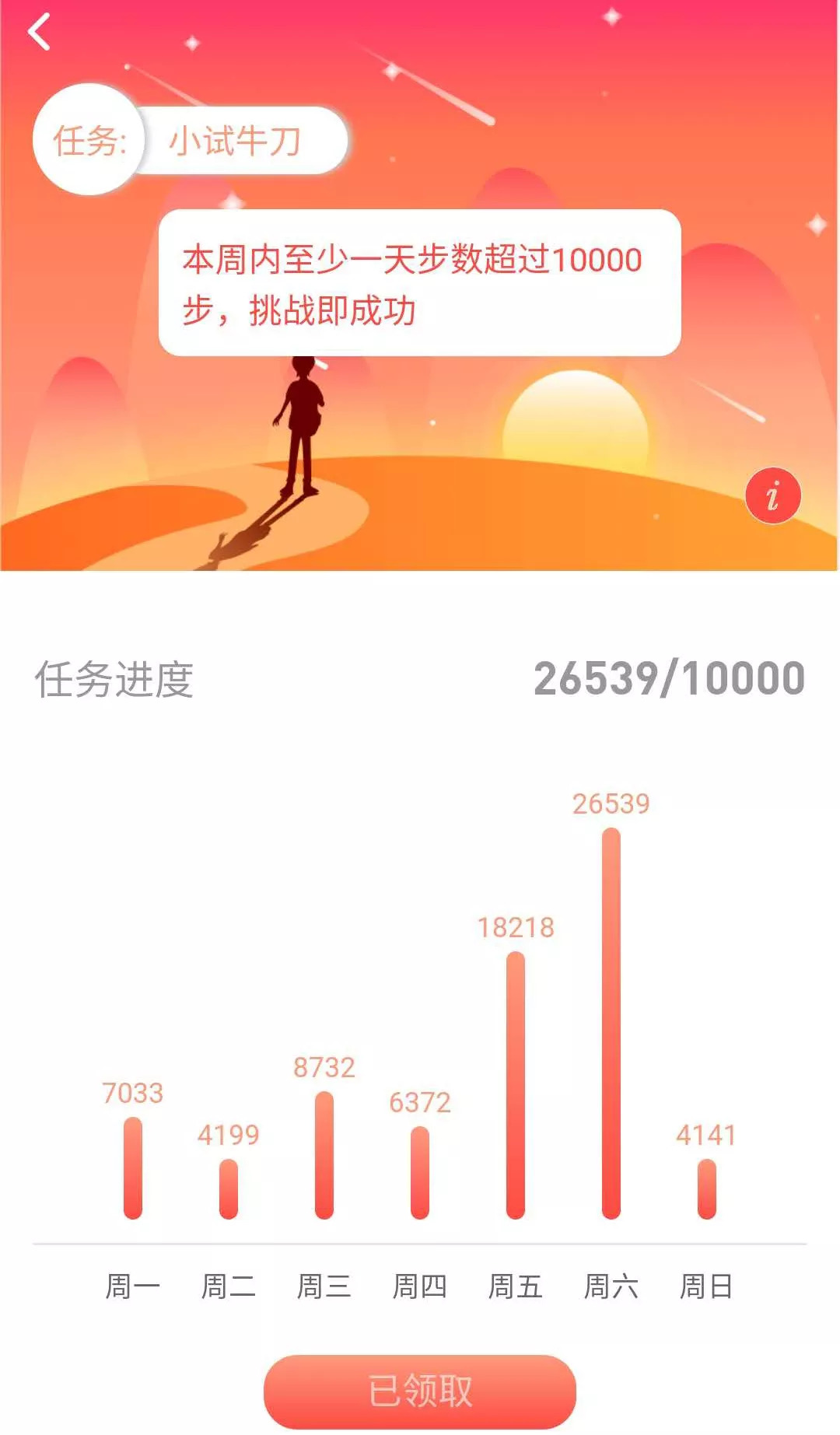Tap the 周四 bar labeled 6372
The height and width of the screenshot is (1435, 840).
419,1174
